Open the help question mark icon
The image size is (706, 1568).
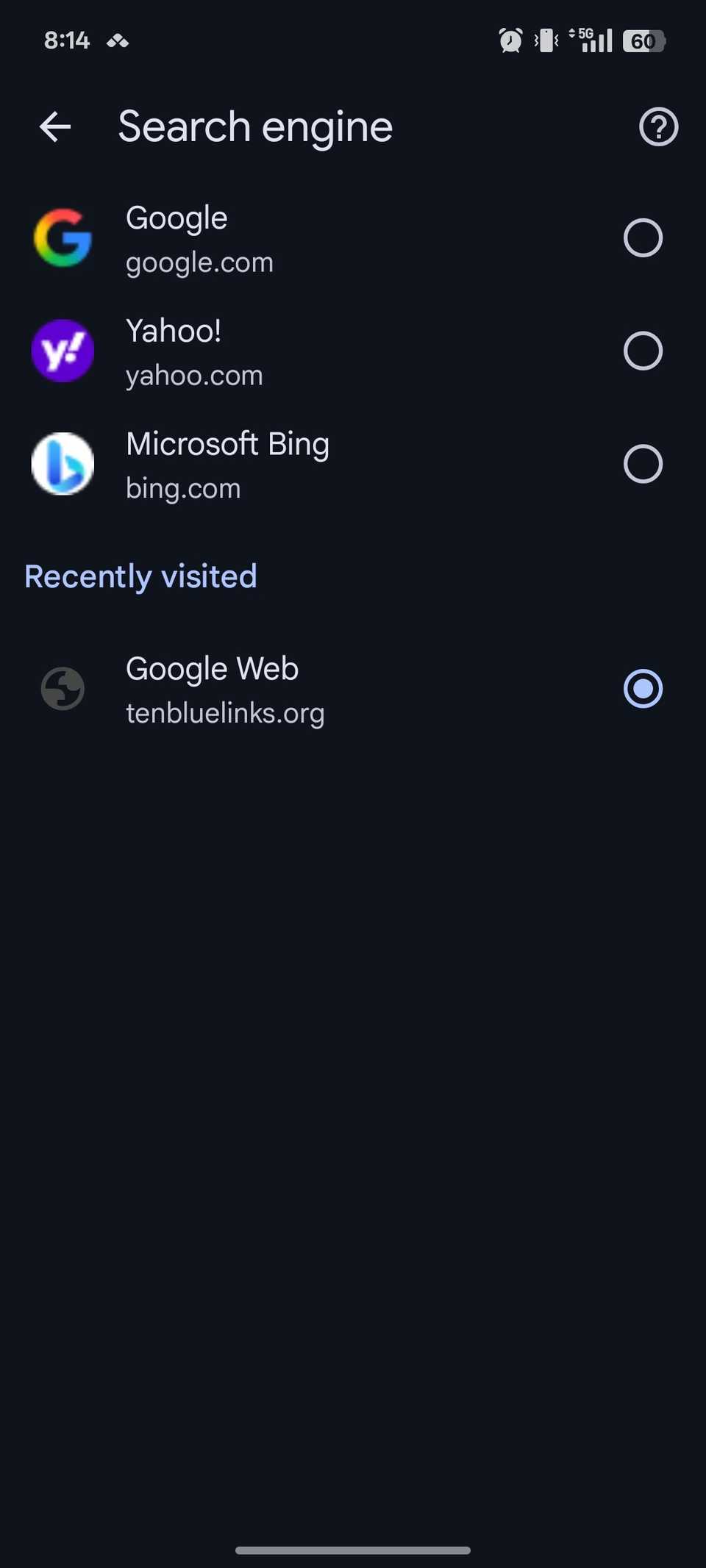[x=658, y=126]
